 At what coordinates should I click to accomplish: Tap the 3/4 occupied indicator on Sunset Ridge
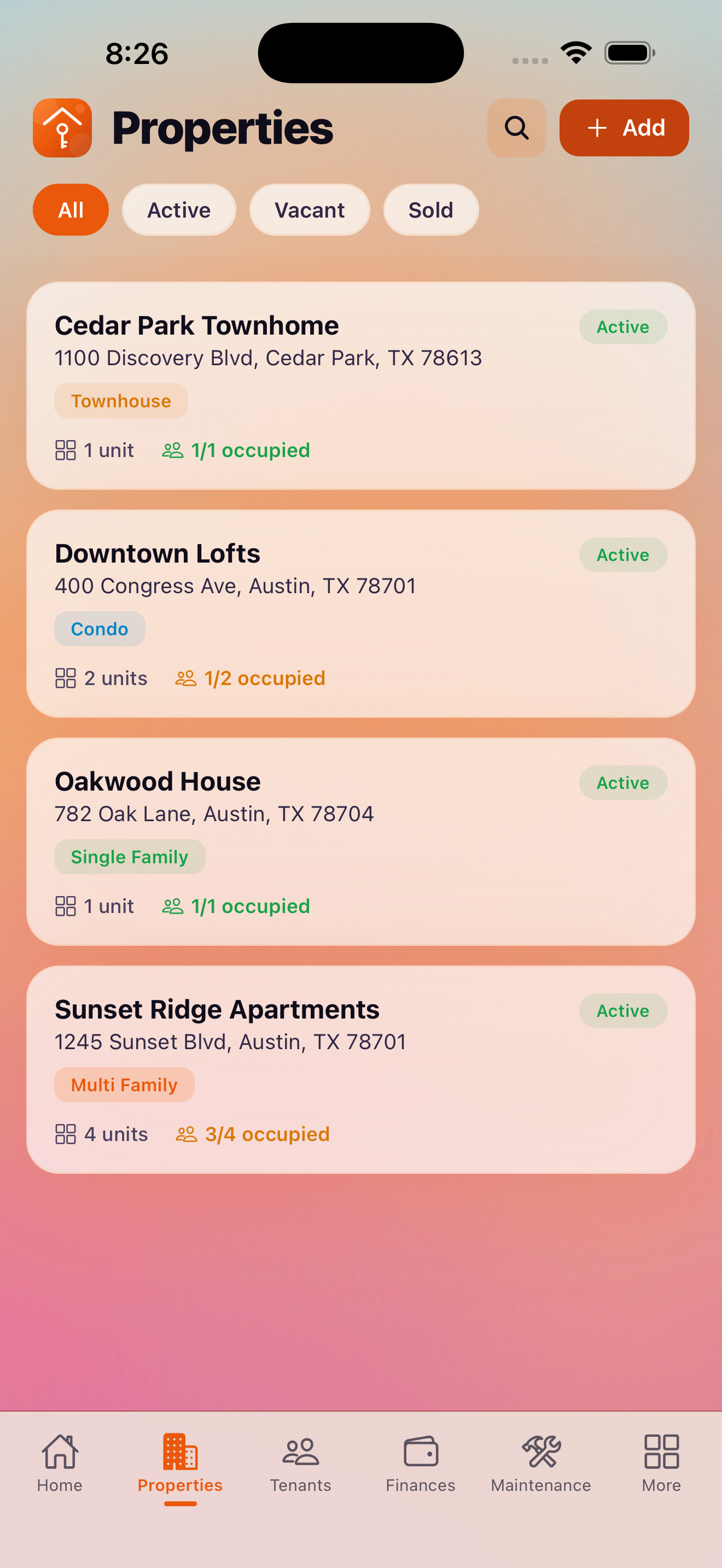(x=266, y=1133)
